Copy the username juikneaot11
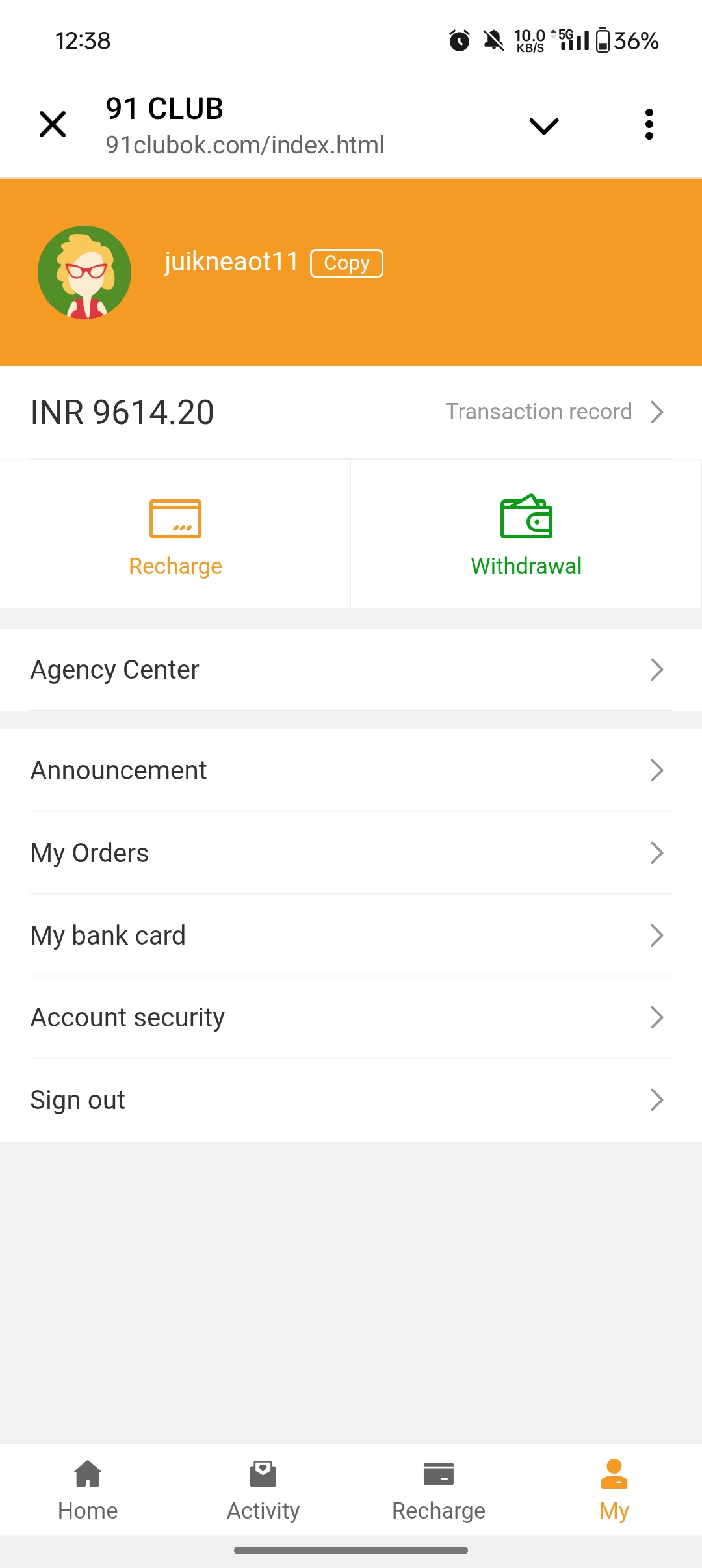702x1568 pixels. coord(346,263)
